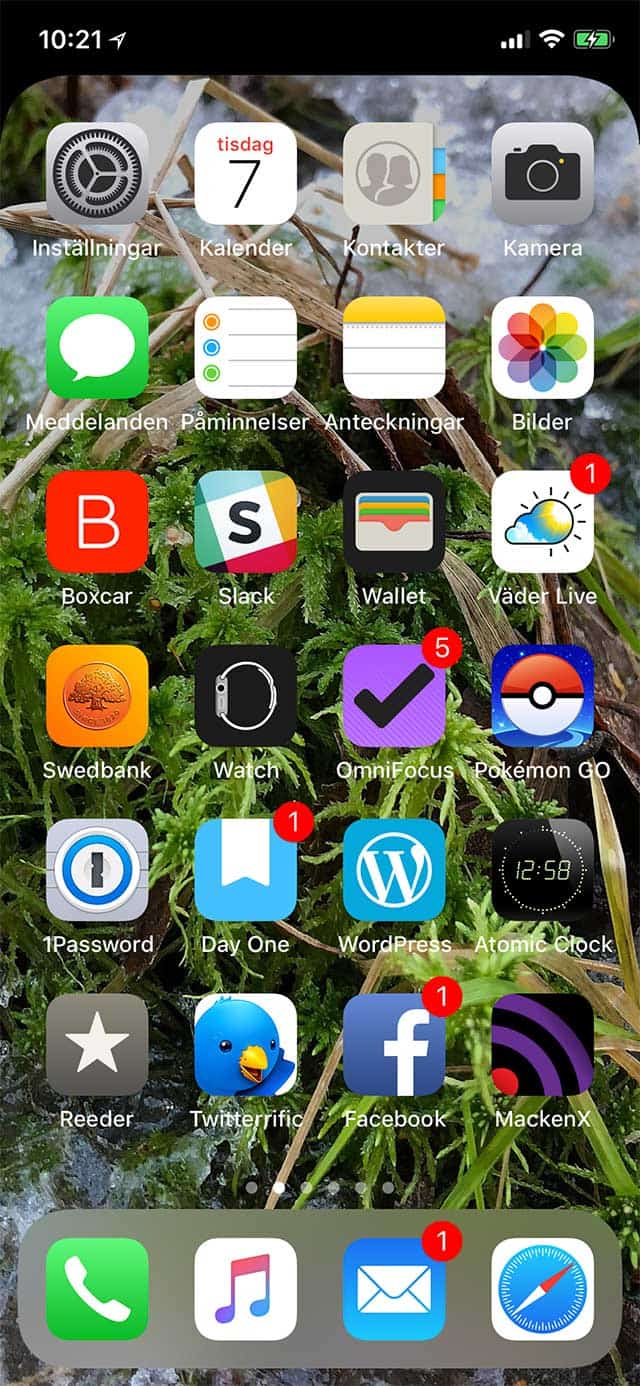Open Meddelanden
This screenshot has height=1386, width=640.
(97, 348)
